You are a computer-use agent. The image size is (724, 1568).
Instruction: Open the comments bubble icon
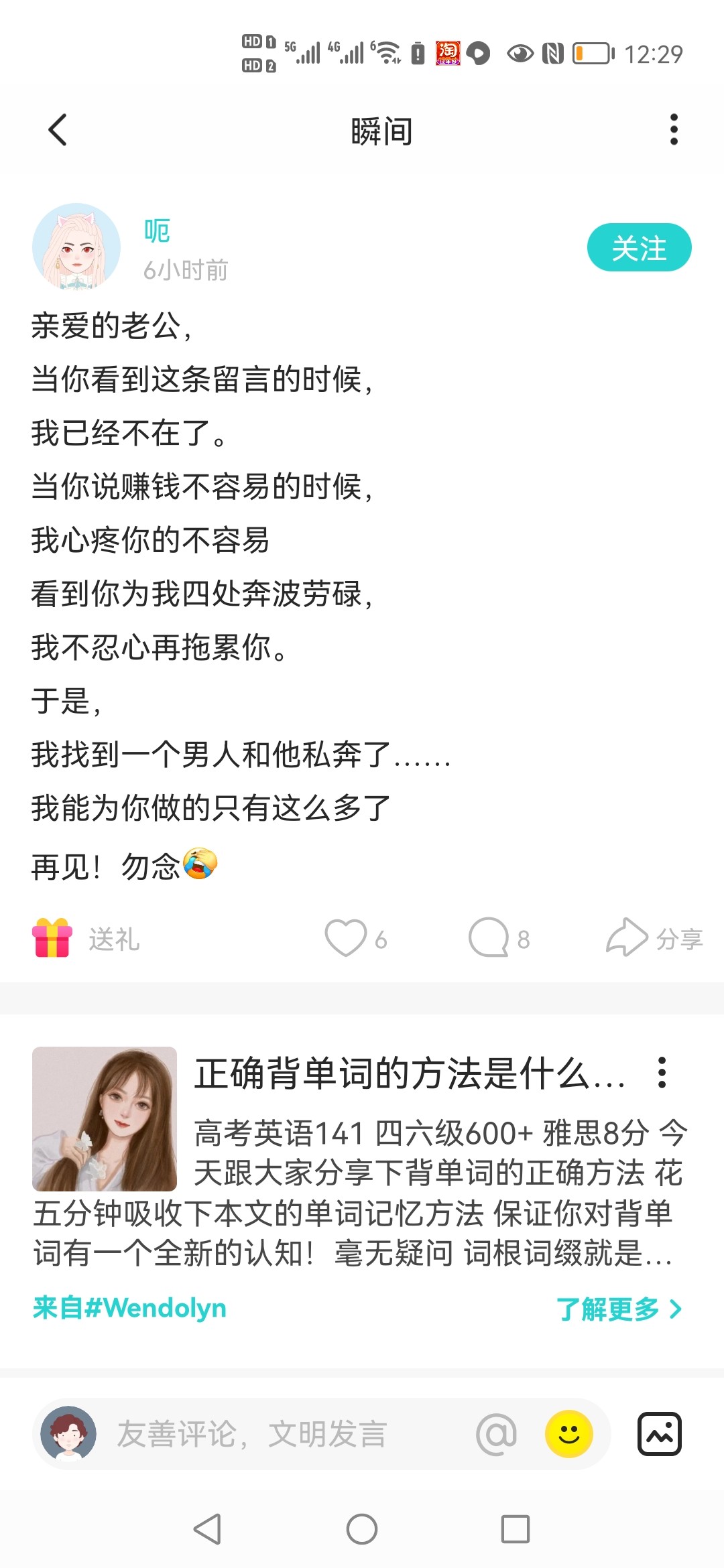click(489, 937)
